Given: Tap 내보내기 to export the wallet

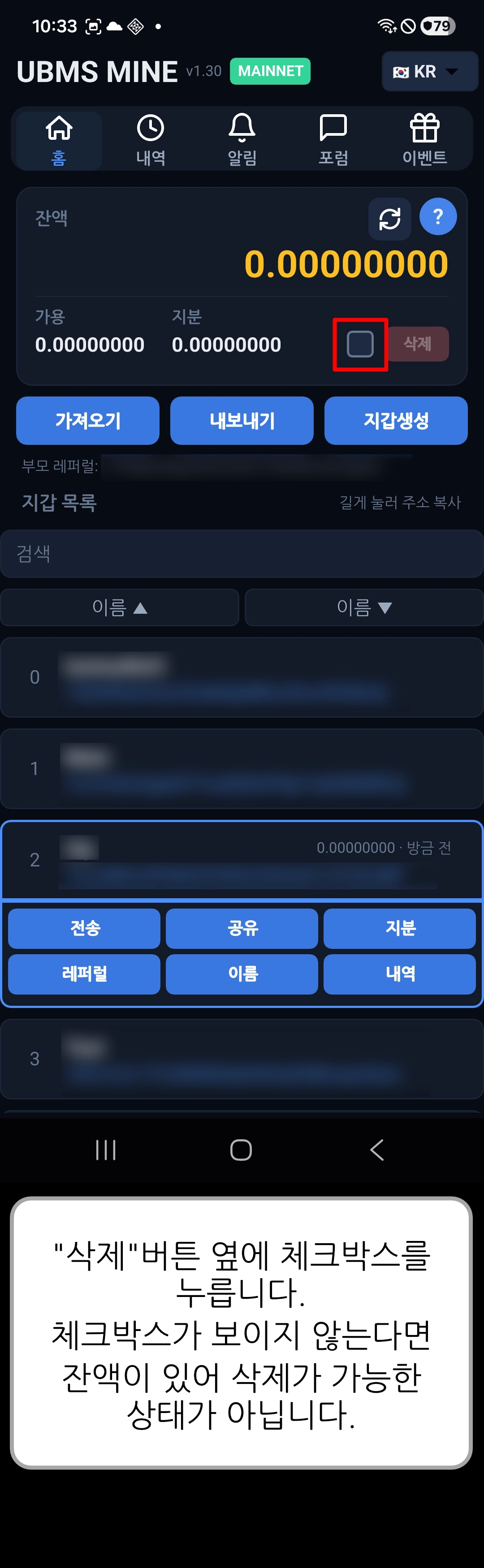Looking at the screenshot, I should 242,421.
